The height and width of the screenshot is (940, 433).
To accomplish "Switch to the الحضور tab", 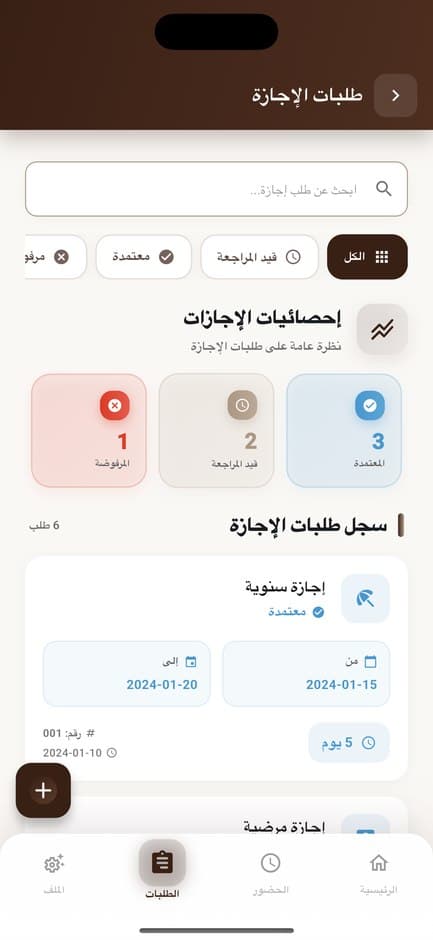I will [270, 874].
